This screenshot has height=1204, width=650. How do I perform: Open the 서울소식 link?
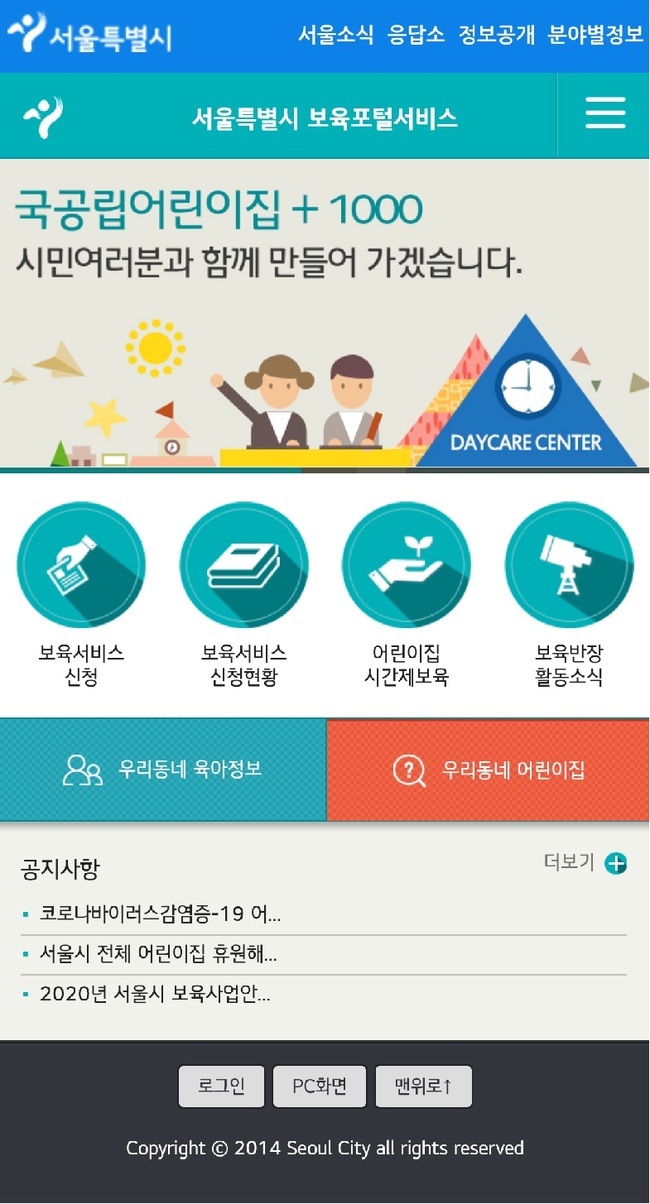click(335, 35)
